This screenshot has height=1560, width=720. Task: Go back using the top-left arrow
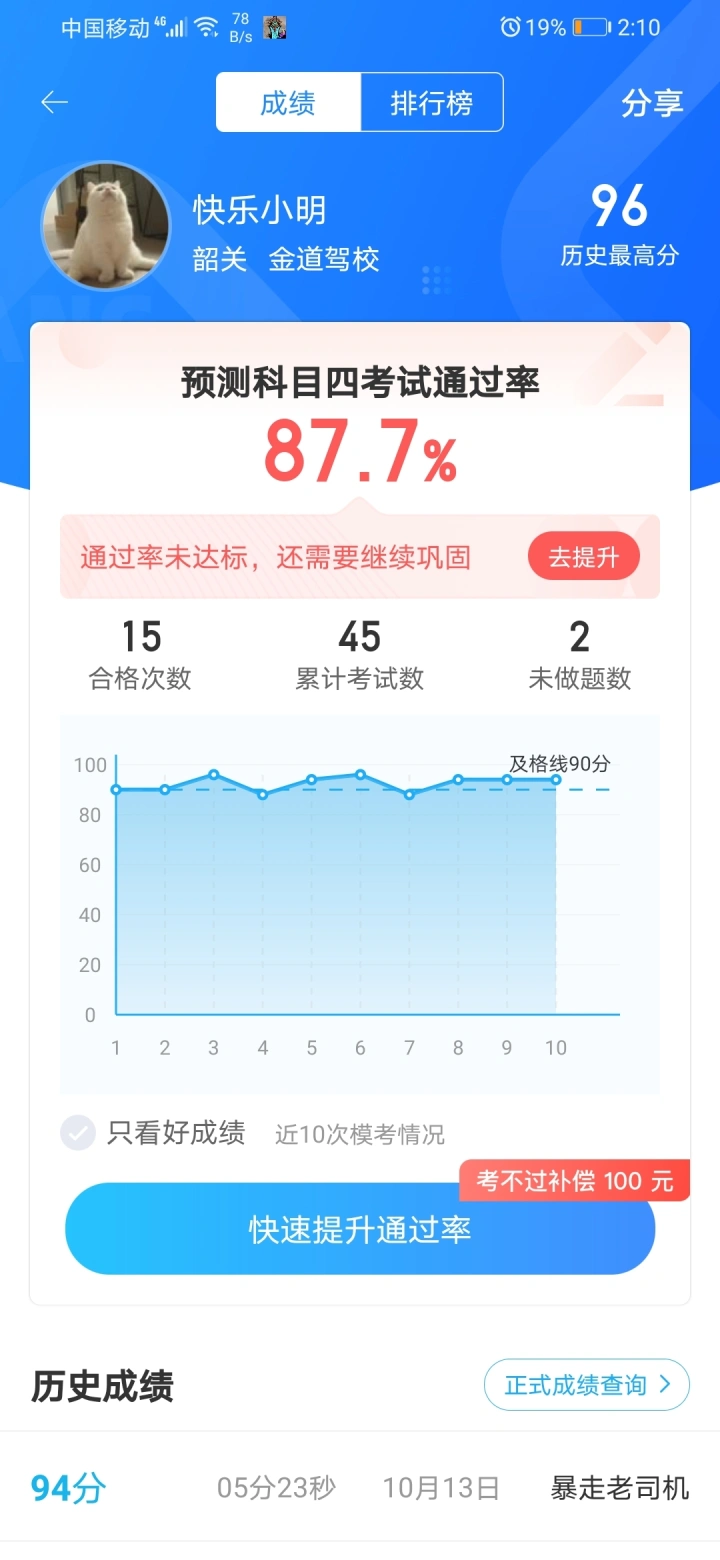54,103
